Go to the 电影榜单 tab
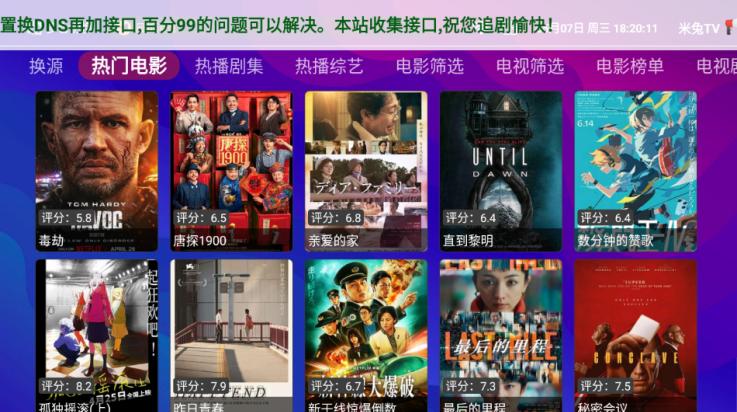Viewport: 737px width, 412px height. point(630,67)
